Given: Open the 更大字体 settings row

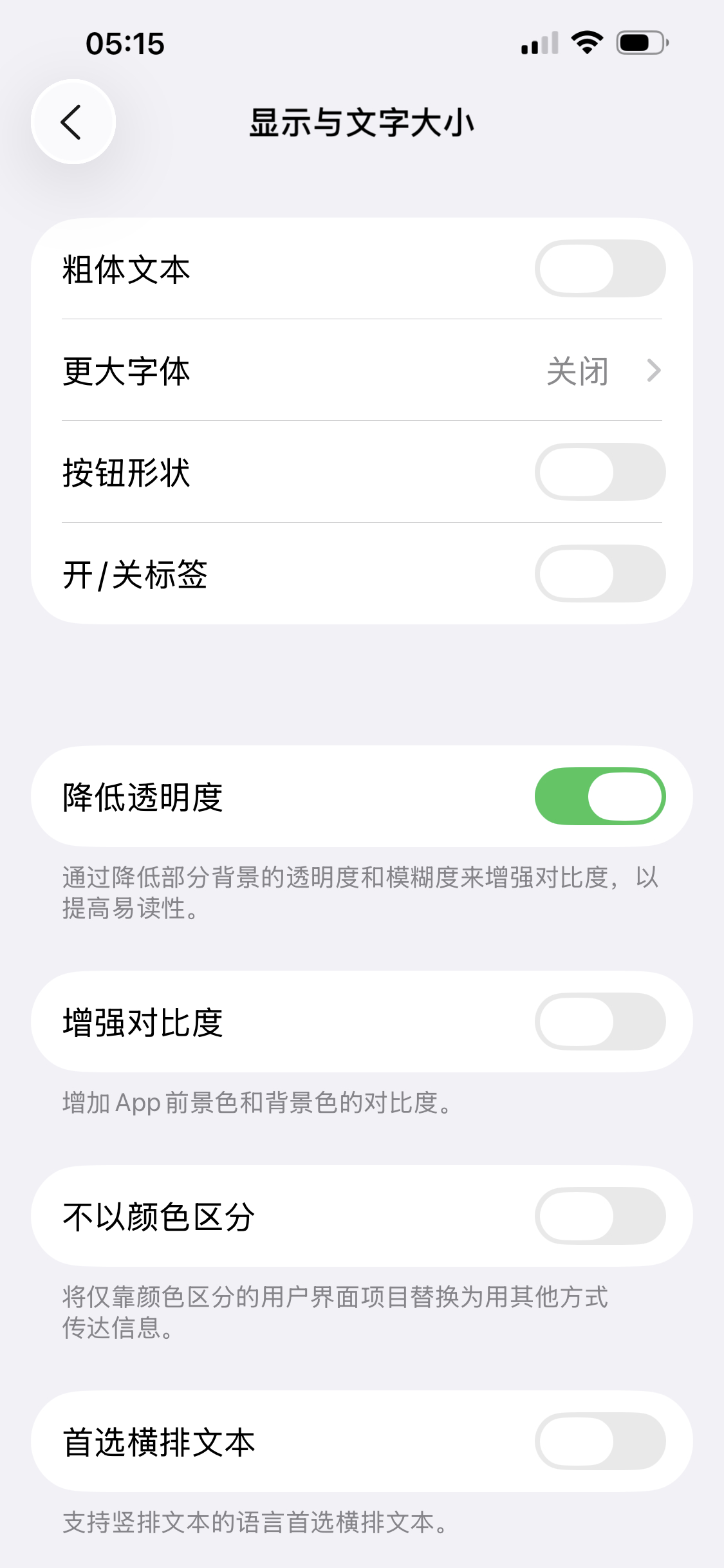Looking at the screenshot, I should pyautogui.click(x=362, y=371).
